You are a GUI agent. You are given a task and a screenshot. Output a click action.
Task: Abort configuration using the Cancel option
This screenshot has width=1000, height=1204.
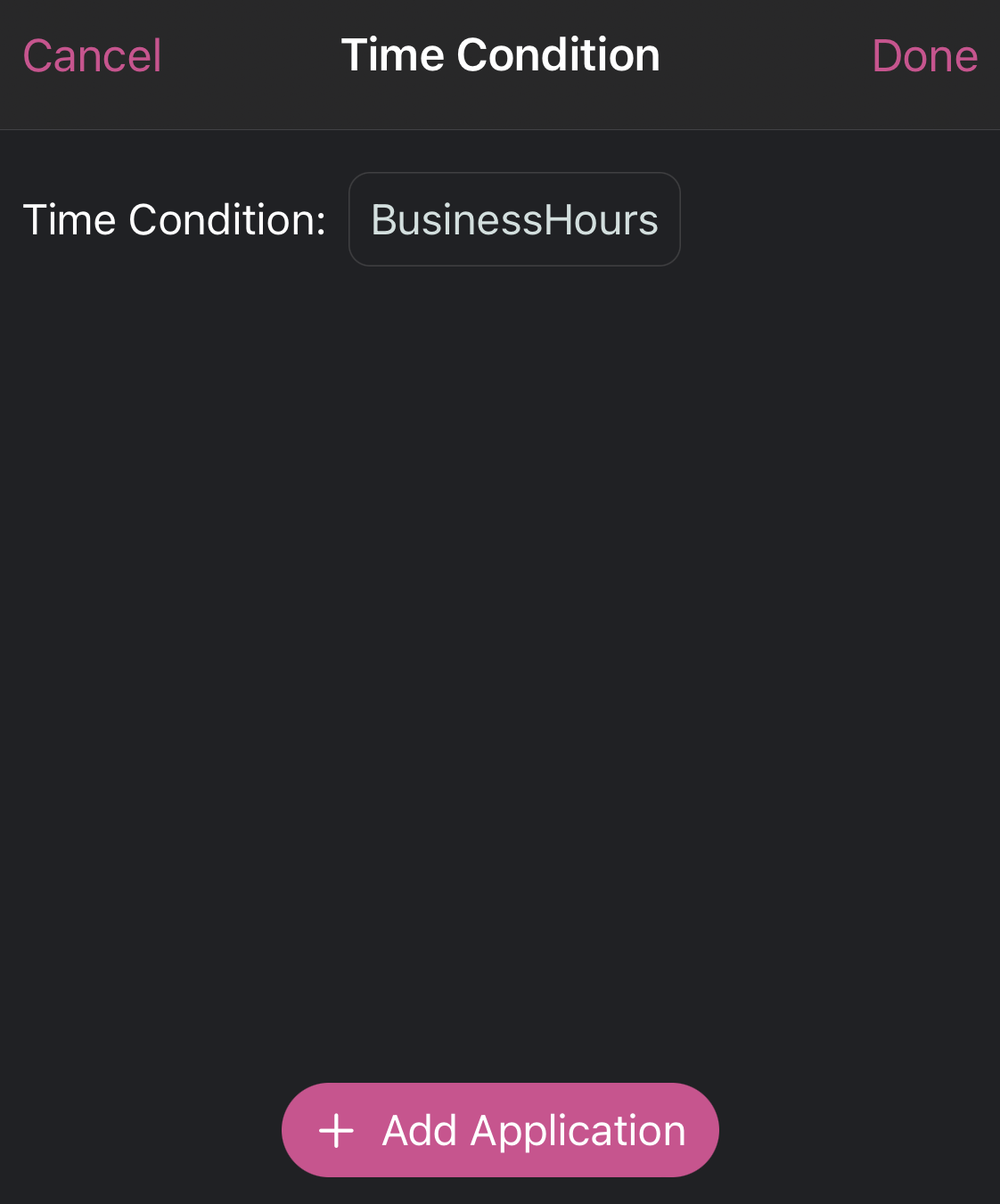92,55
